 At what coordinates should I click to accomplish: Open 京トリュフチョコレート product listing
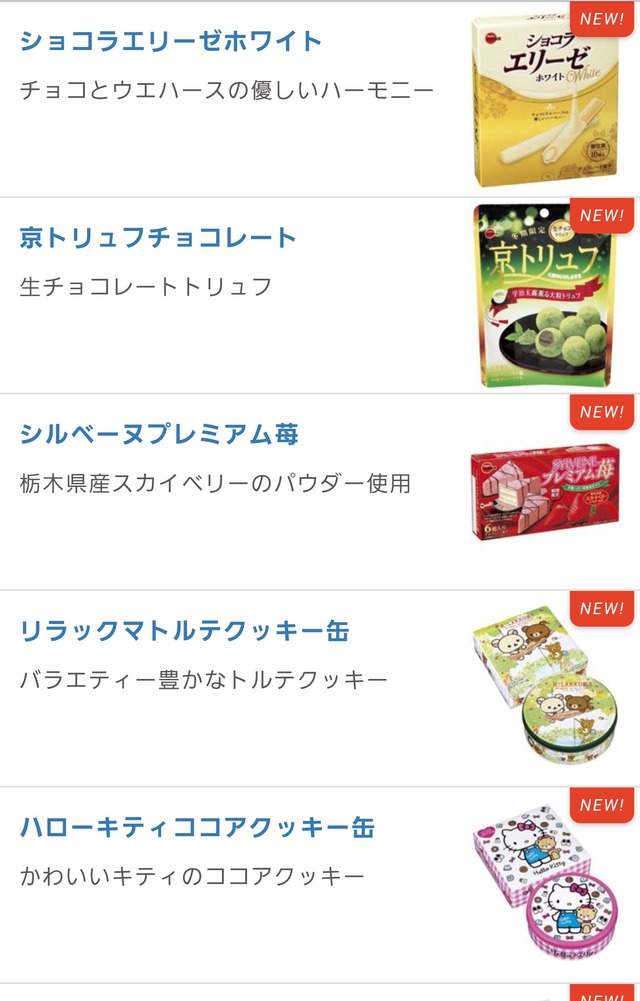coord(158,238)
